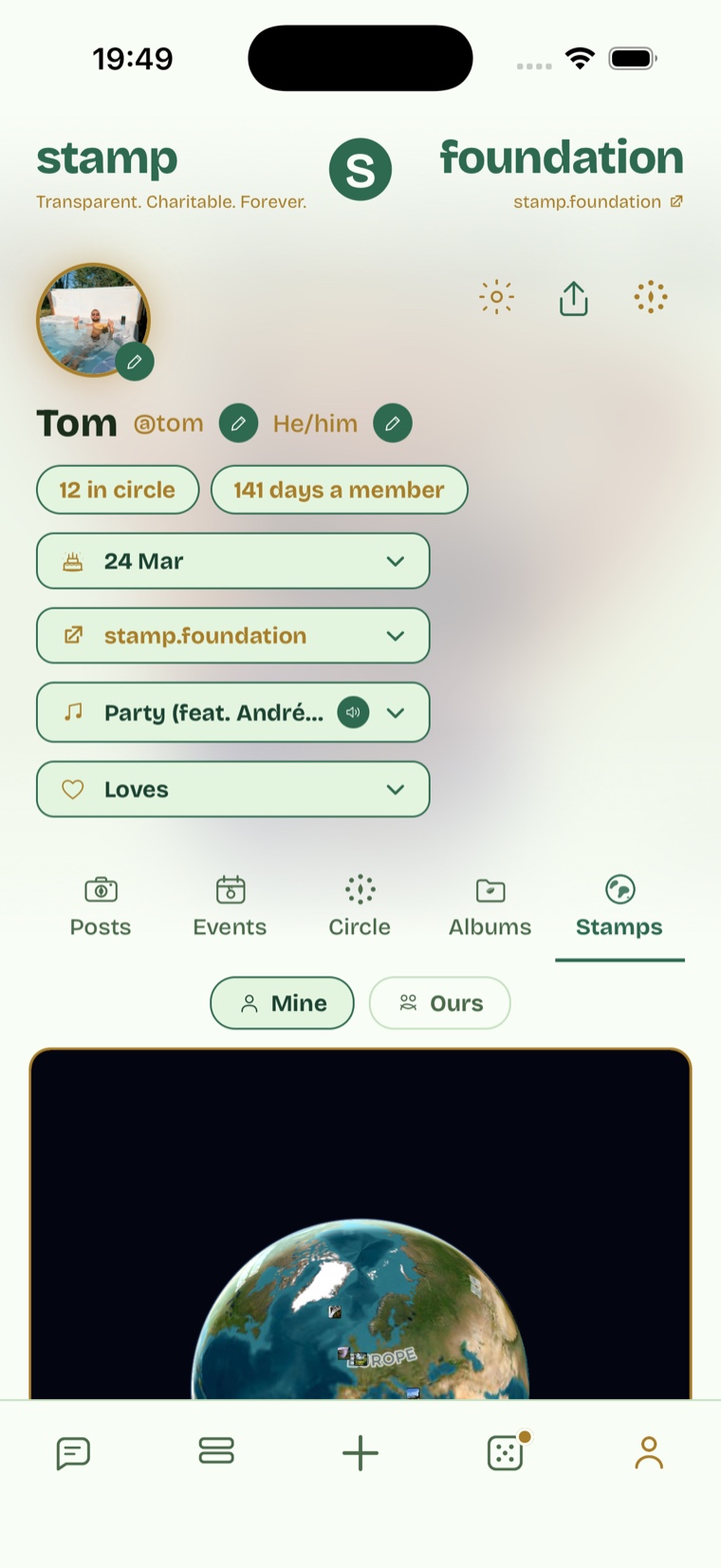Image resolution: width=721 pixels, height=1568 pixels.
Task: Expand the 24 Mar birthday row
Action: 232,561
